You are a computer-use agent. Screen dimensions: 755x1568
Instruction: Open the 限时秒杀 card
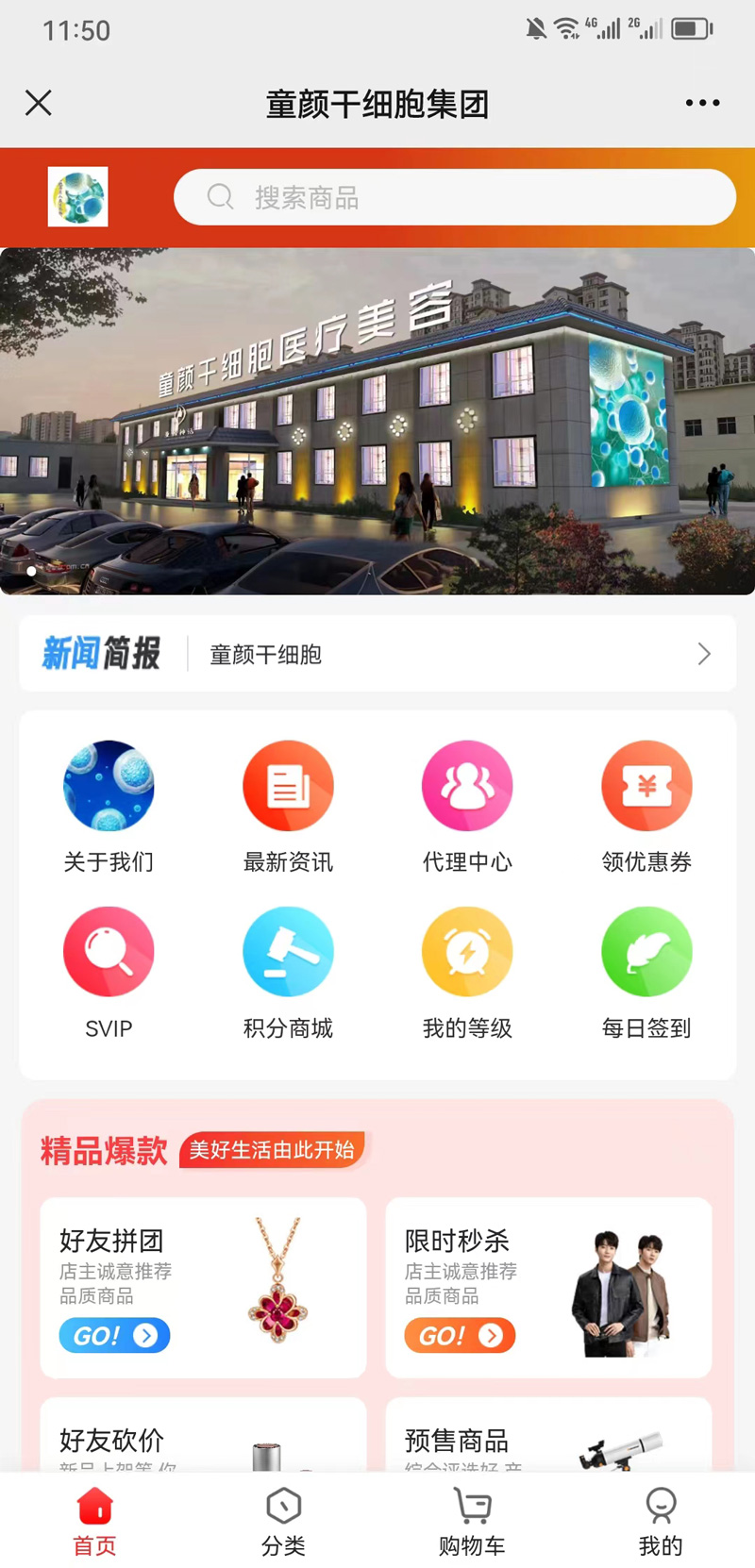tap(548, 1287)
